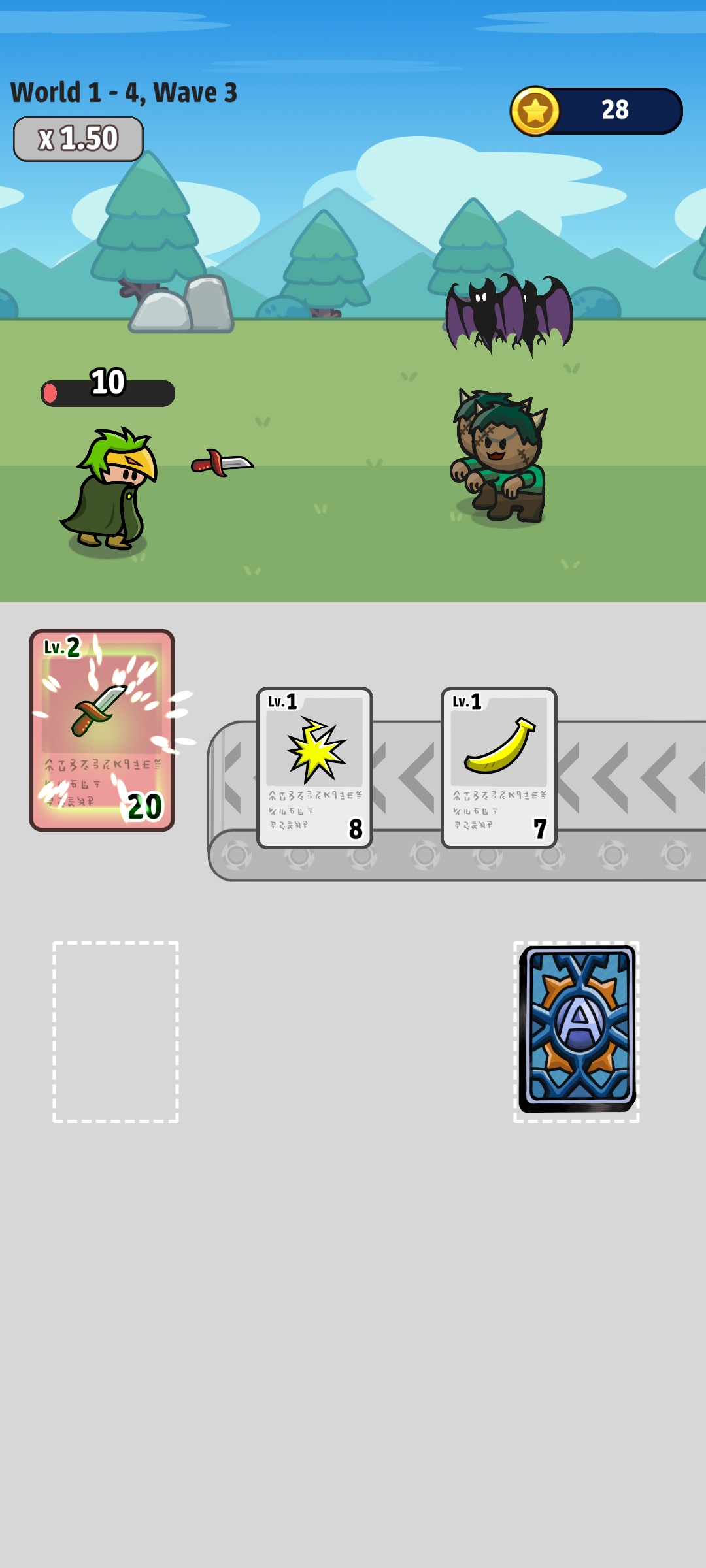Select the Lv.2 dagger card
Screen dimensions: 706x1568
tap(102, 730)
